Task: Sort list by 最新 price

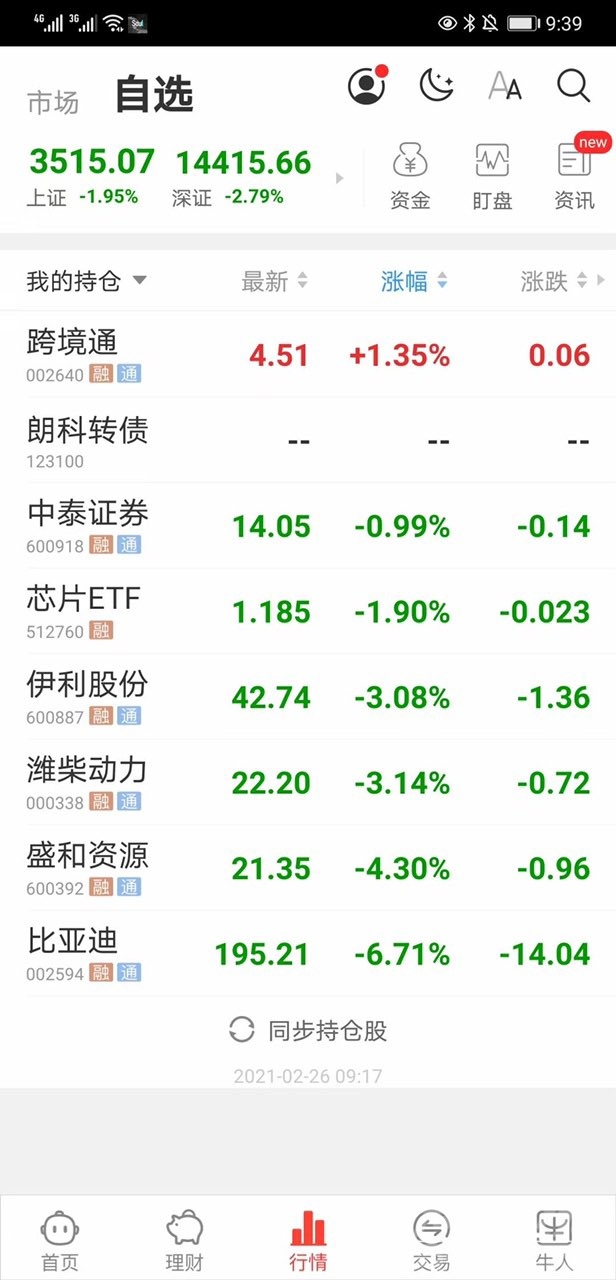Action: click(x=274, y=282)
